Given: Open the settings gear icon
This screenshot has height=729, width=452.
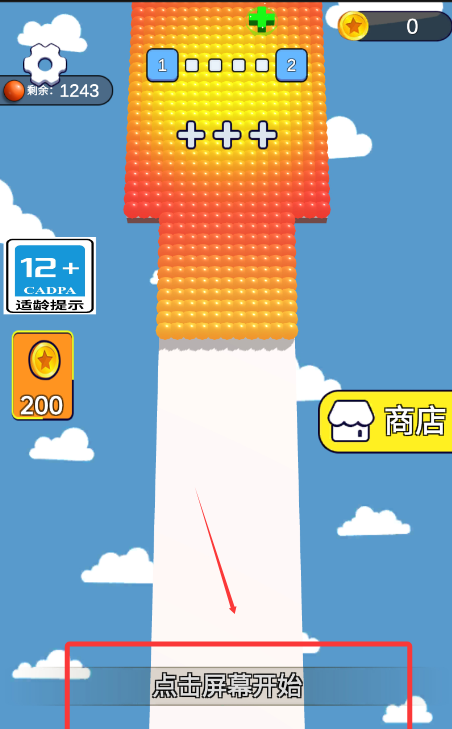Looking at the screenshot, I should (x=45, y=64).
